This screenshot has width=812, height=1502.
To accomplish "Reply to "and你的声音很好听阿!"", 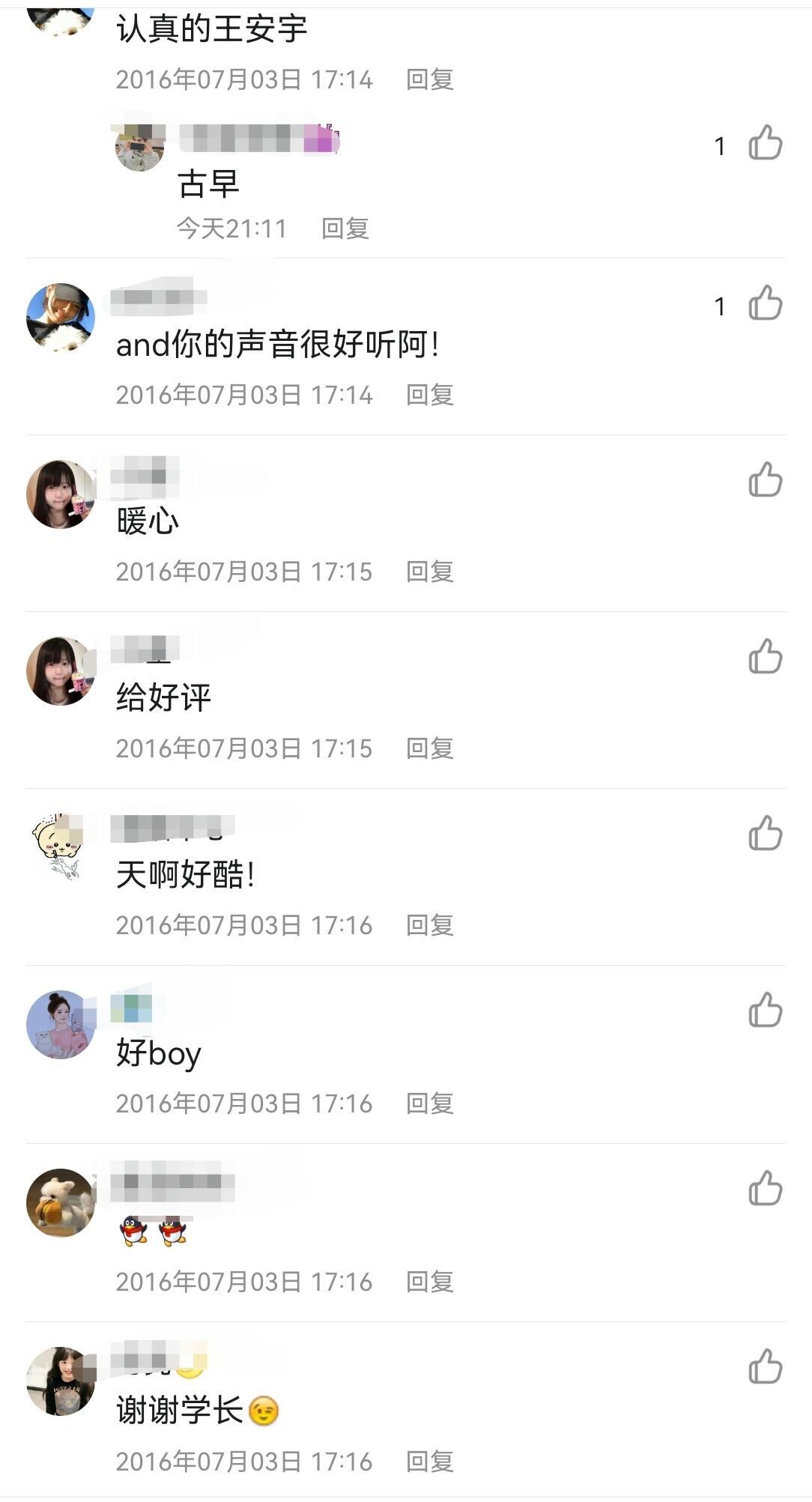I will [429, 395].
